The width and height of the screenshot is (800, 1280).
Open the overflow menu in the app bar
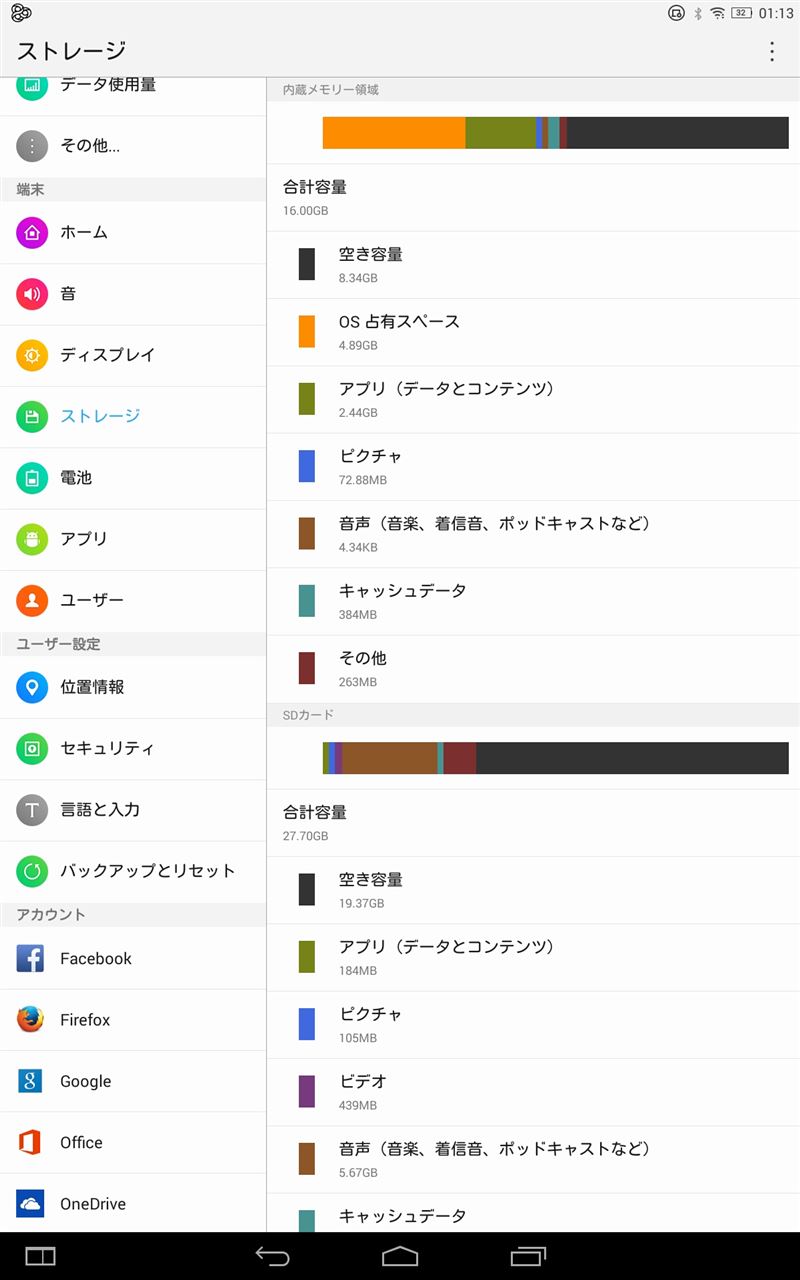tap(771, 51)
